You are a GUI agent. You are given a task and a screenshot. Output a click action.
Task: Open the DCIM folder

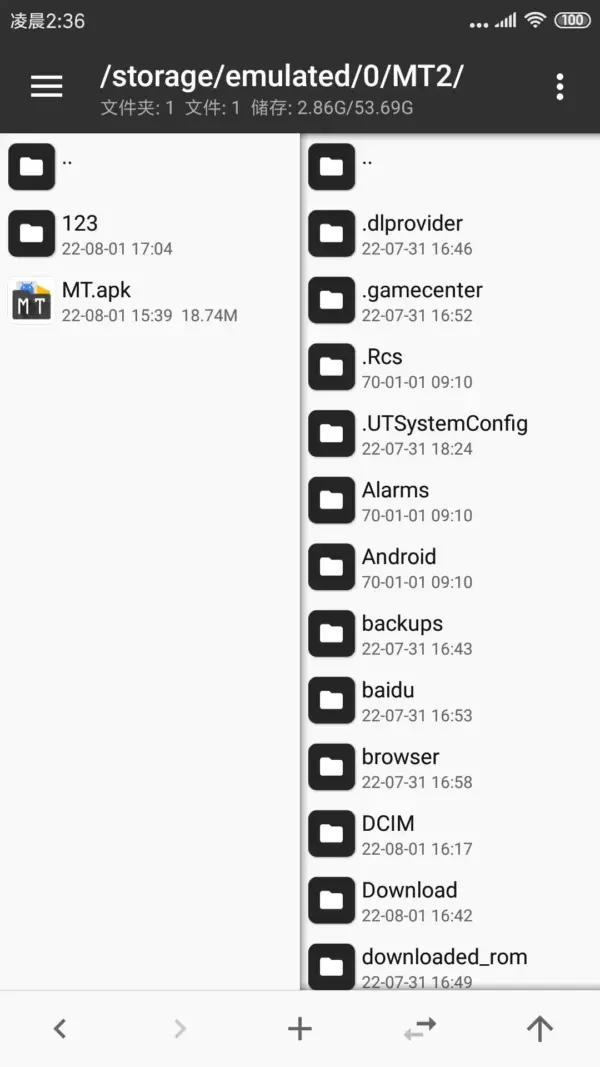click(451, 834)
